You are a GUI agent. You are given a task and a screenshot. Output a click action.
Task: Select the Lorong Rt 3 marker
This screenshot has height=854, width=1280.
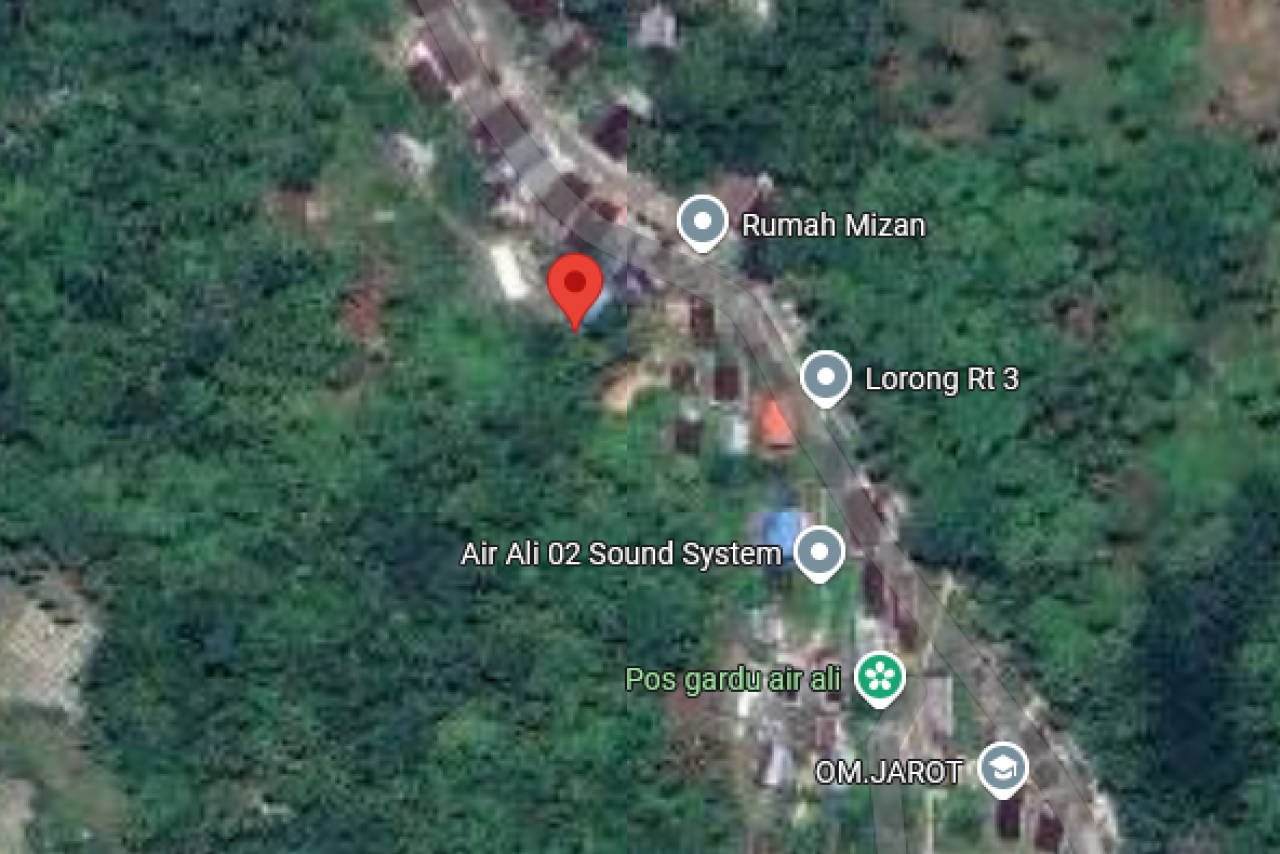pos(825,377)
